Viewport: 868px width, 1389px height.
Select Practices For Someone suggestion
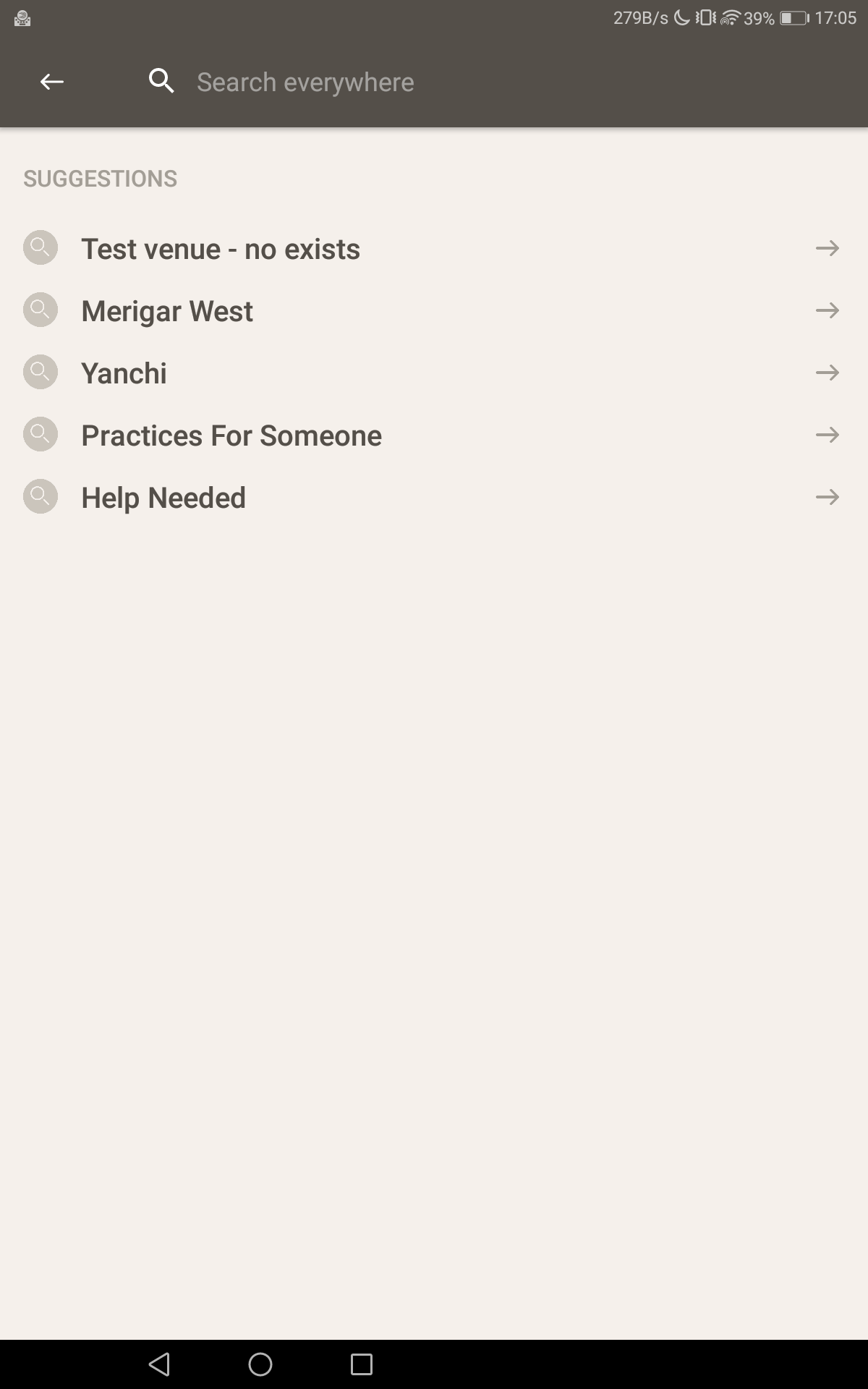click(x=231, y=436)
